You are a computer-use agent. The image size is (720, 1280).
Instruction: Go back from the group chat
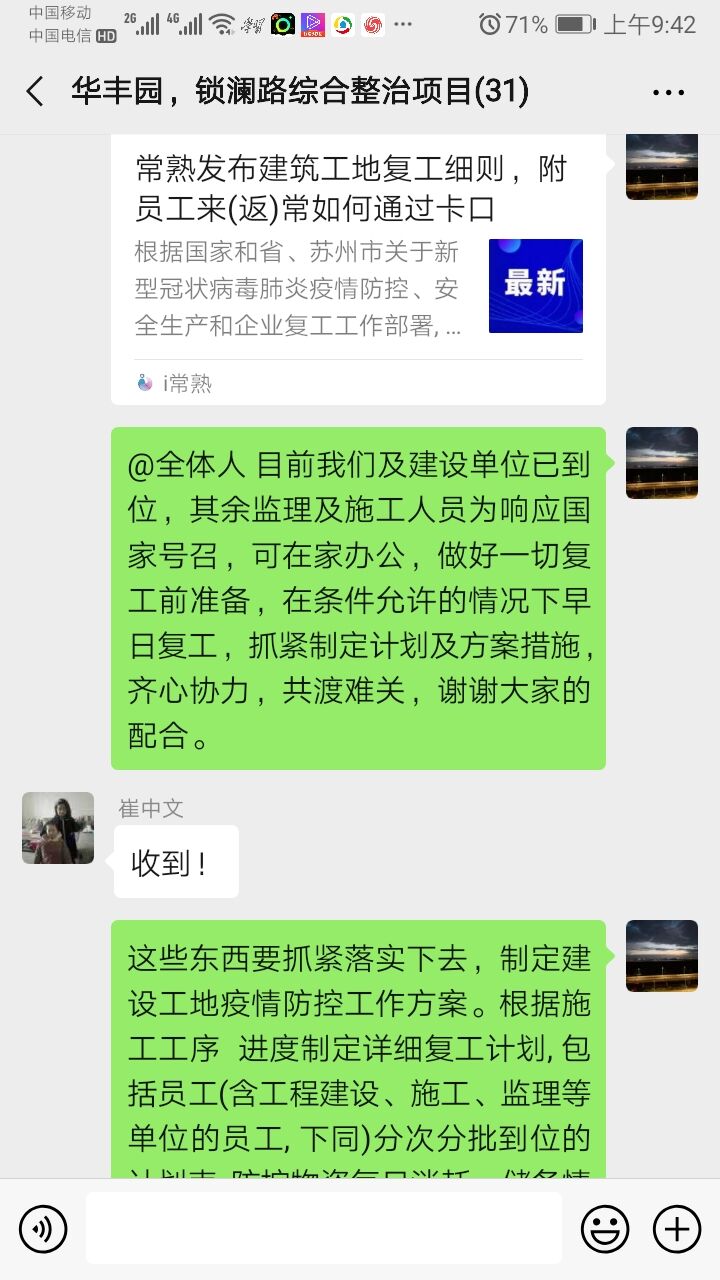tap(35, 92)
